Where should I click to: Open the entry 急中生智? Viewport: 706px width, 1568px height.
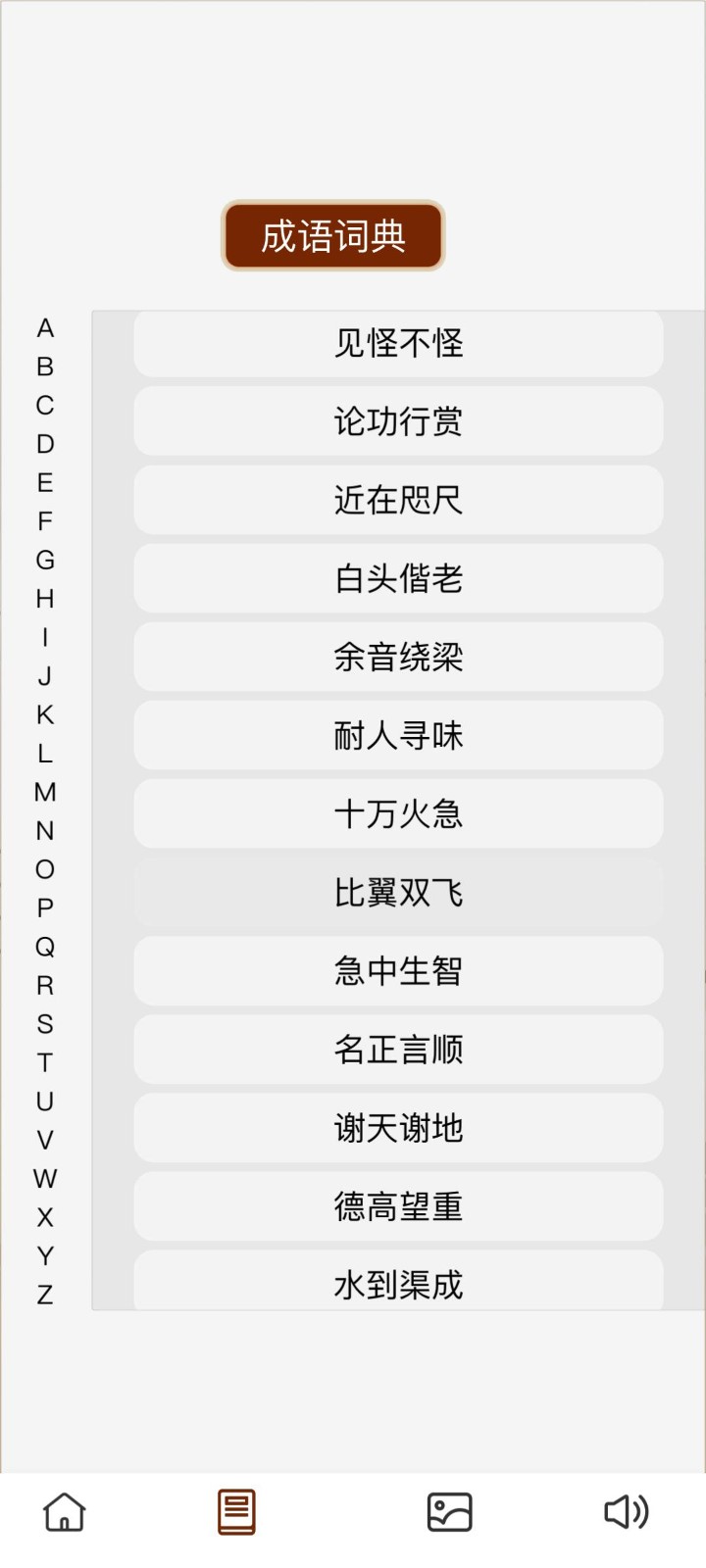(398, 970)
